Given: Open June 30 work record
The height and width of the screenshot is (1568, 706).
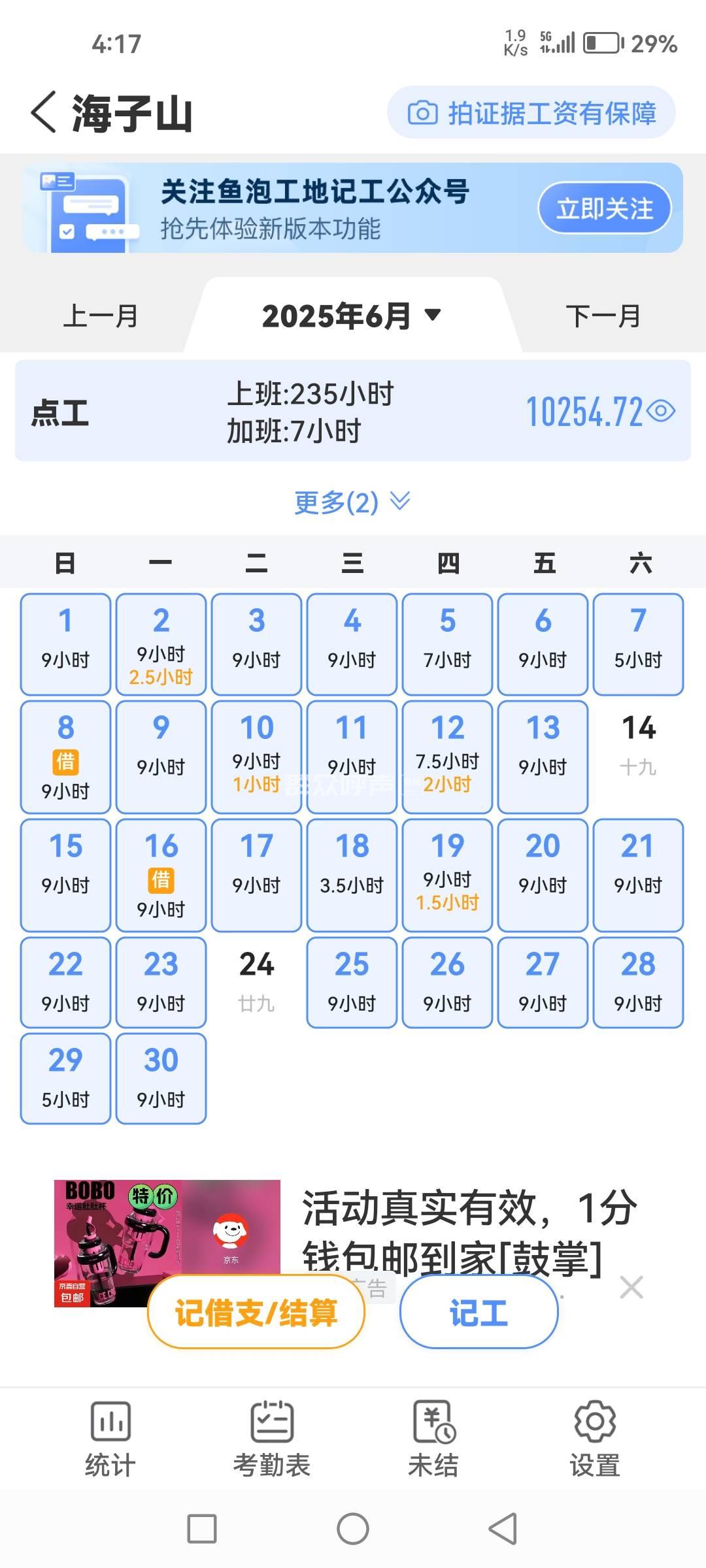Looking at the screenshot, I should coord(161,1078).
